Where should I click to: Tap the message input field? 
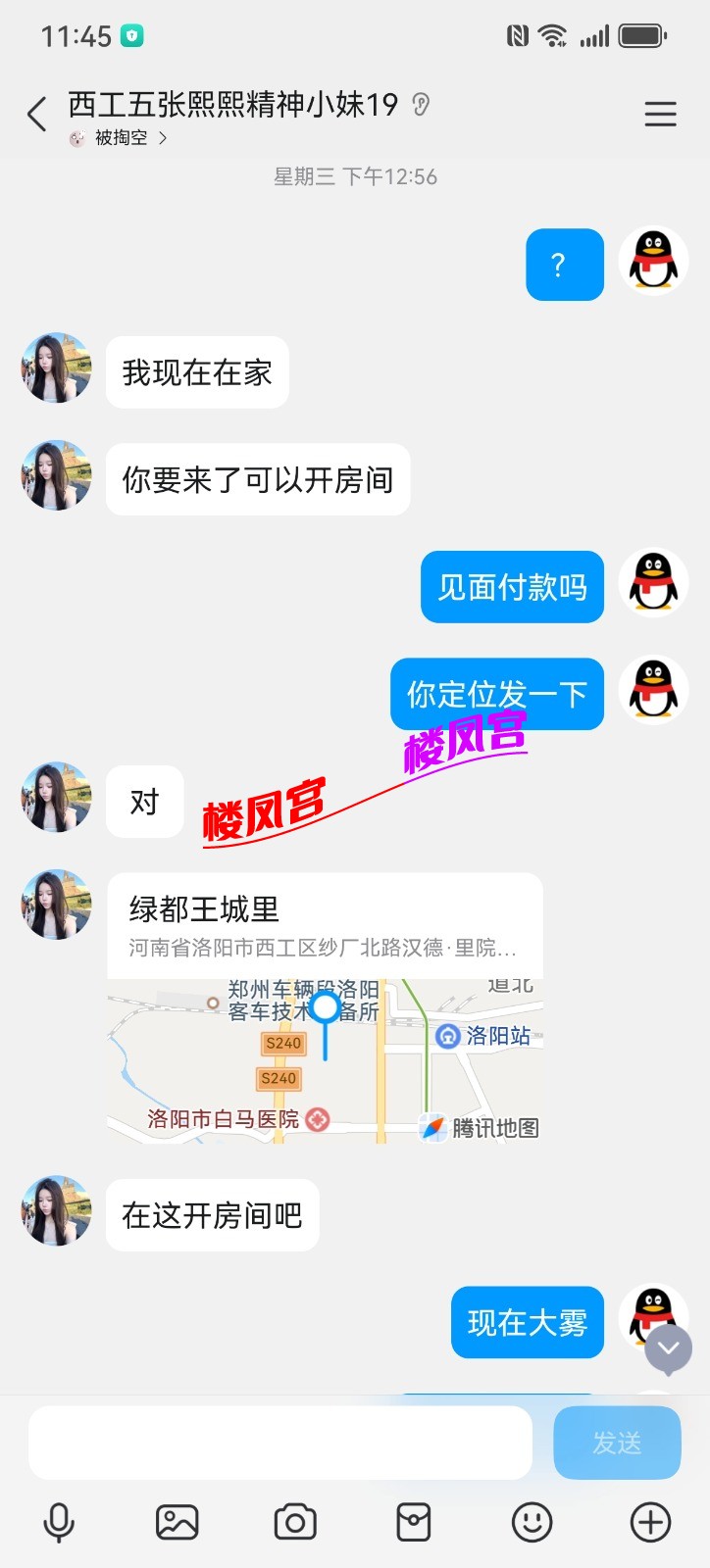point(279,1441)
